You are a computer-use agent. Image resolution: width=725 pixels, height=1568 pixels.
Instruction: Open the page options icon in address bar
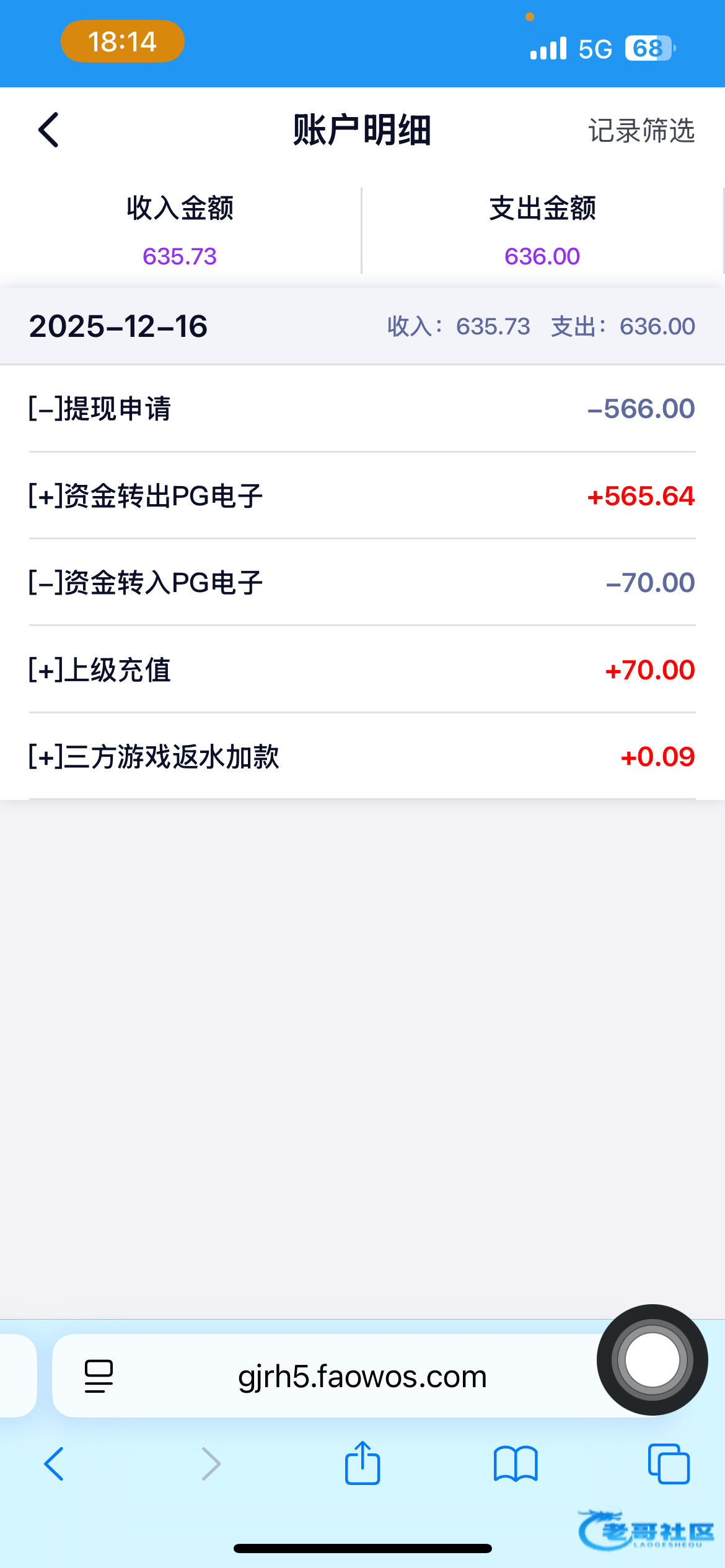tap(99, 1376)
